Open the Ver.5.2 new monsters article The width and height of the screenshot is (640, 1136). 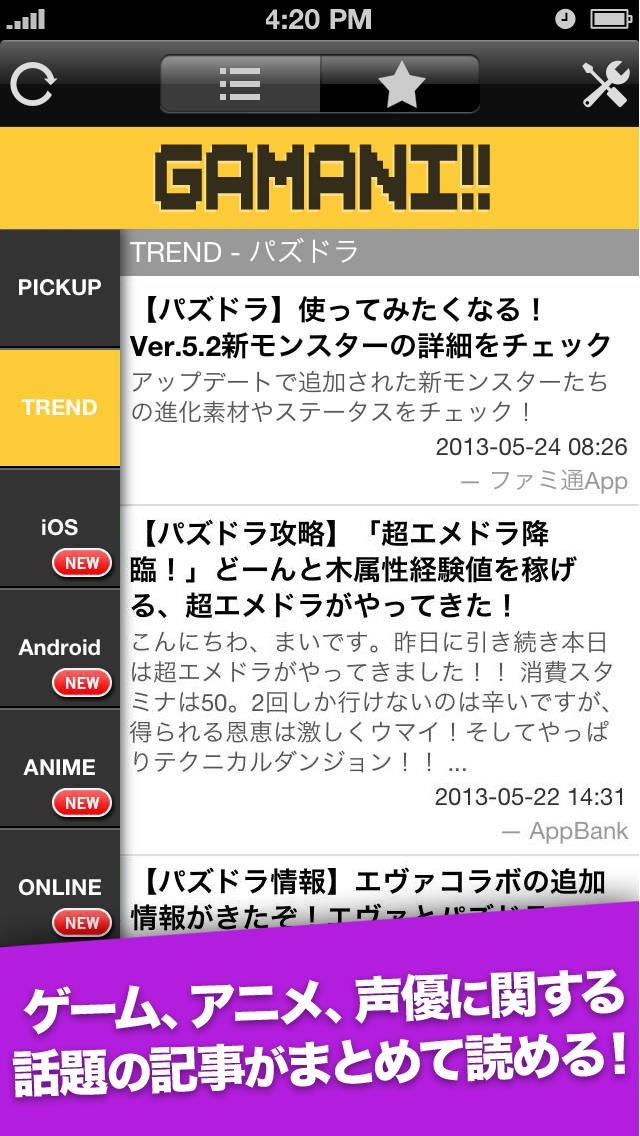378,390
